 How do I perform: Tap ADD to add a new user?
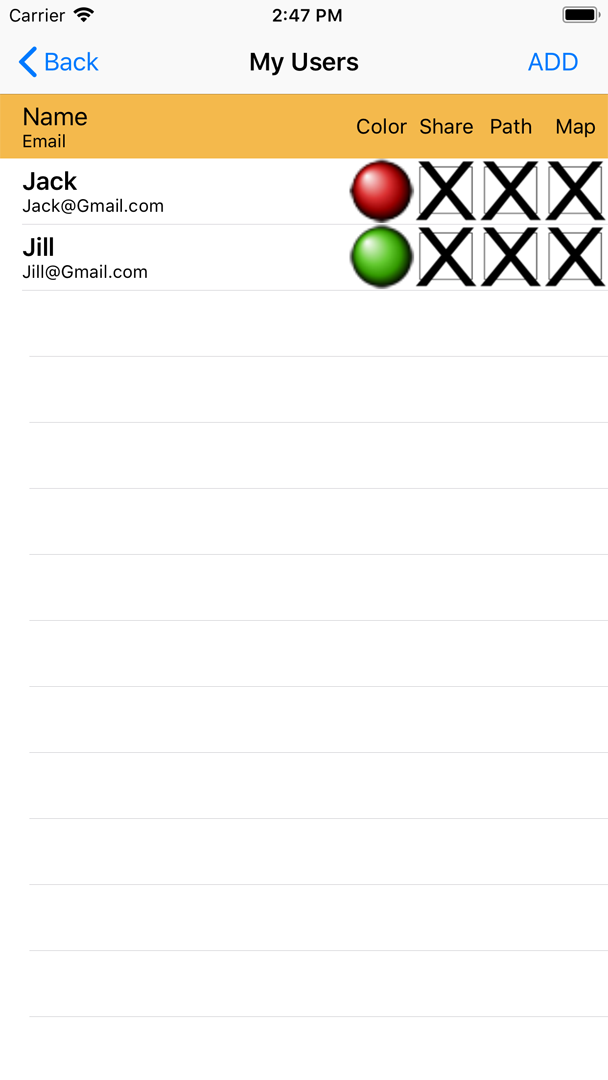[553, 62]
